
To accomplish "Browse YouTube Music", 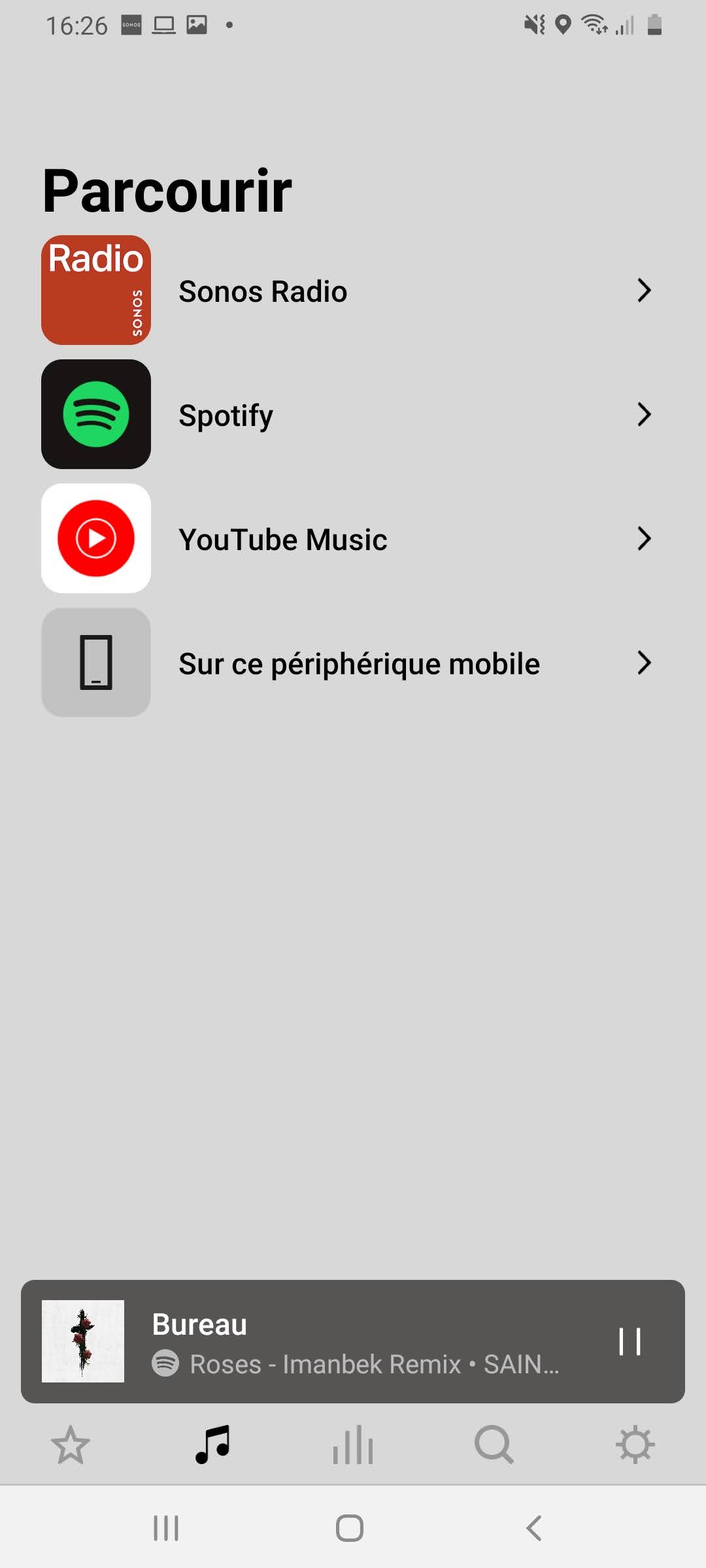I will click(x=353, y=538).
